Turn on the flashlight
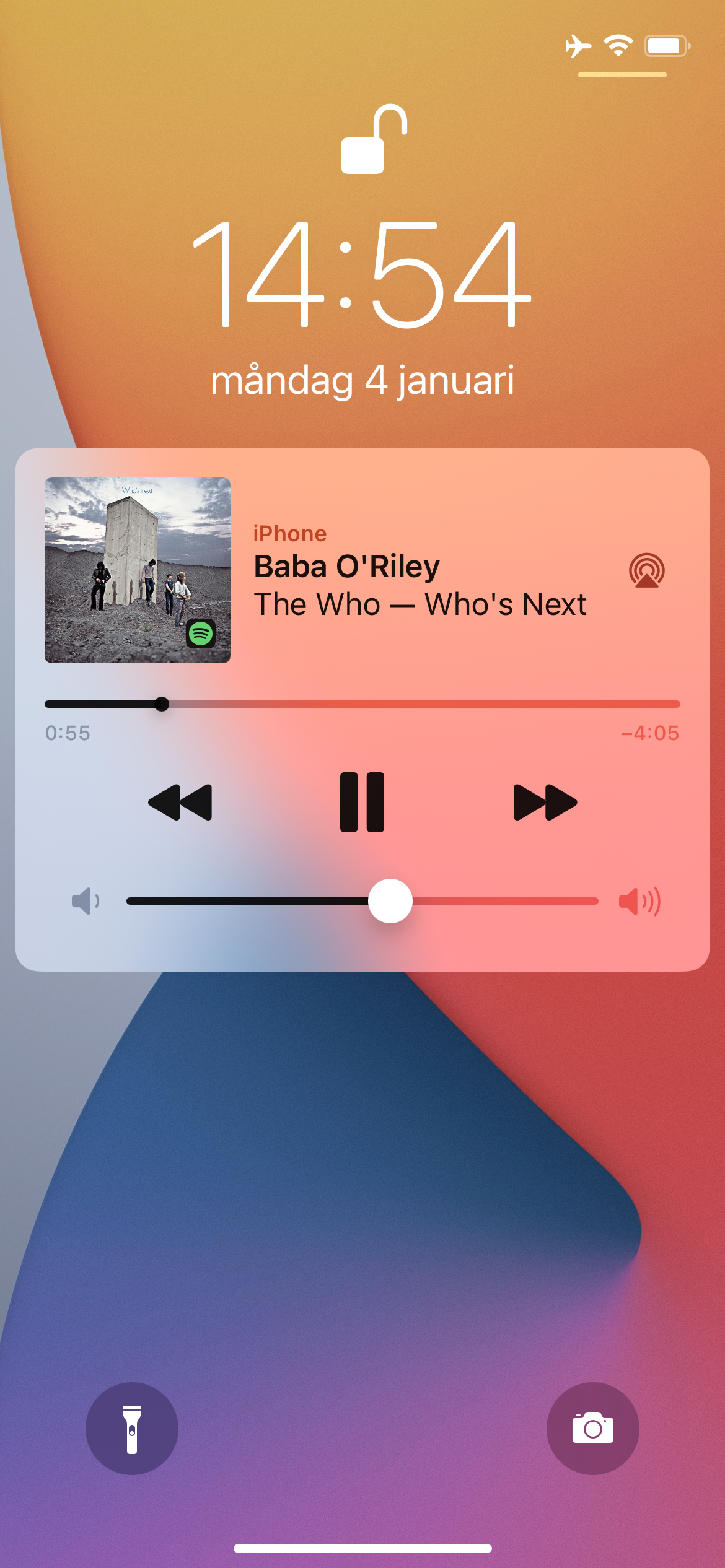The height and width of the screenshot is (1568, 725). (132, 1429)
